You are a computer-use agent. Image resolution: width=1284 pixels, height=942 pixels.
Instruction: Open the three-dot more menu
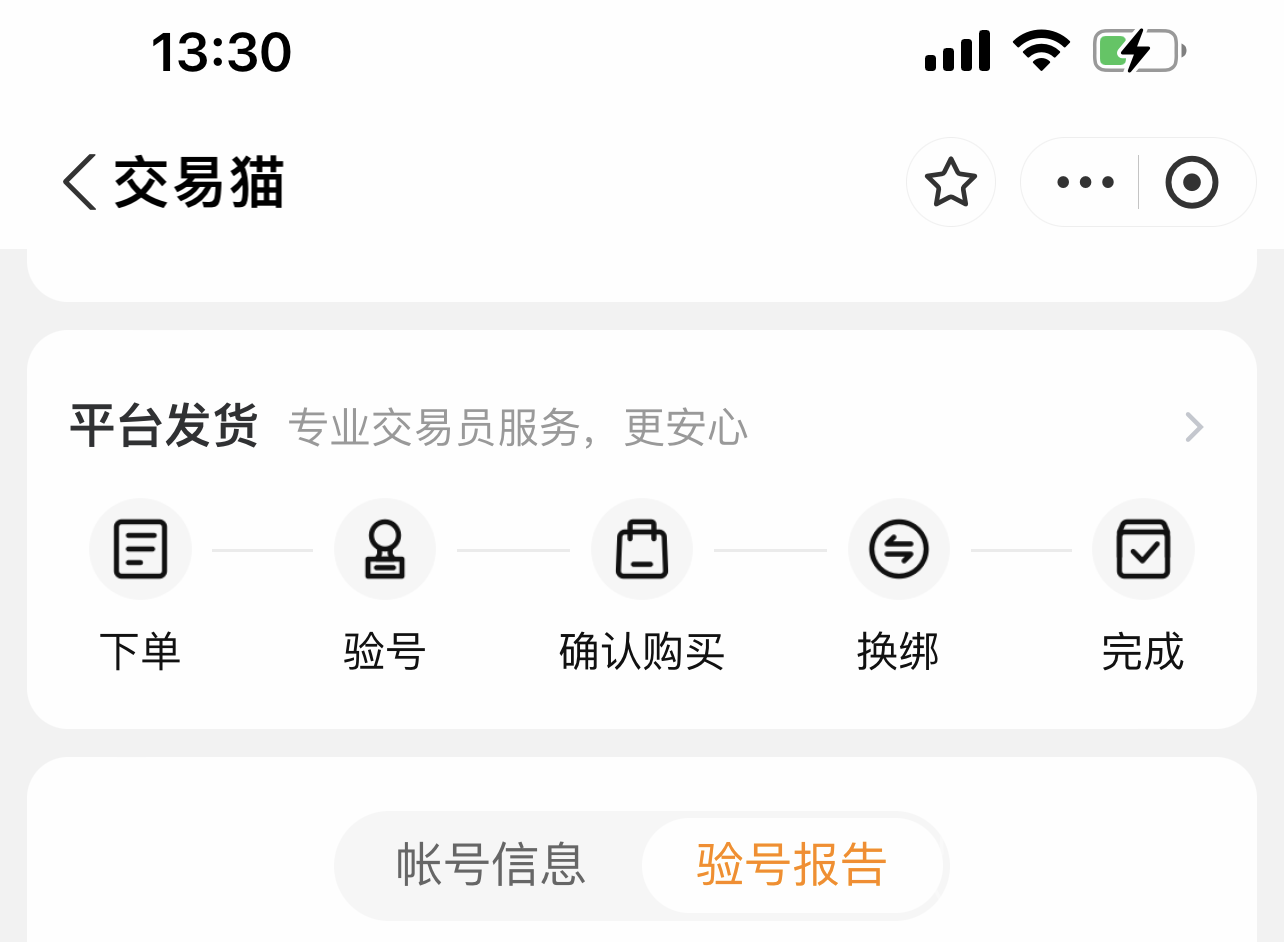click(x=1085, y=183)
